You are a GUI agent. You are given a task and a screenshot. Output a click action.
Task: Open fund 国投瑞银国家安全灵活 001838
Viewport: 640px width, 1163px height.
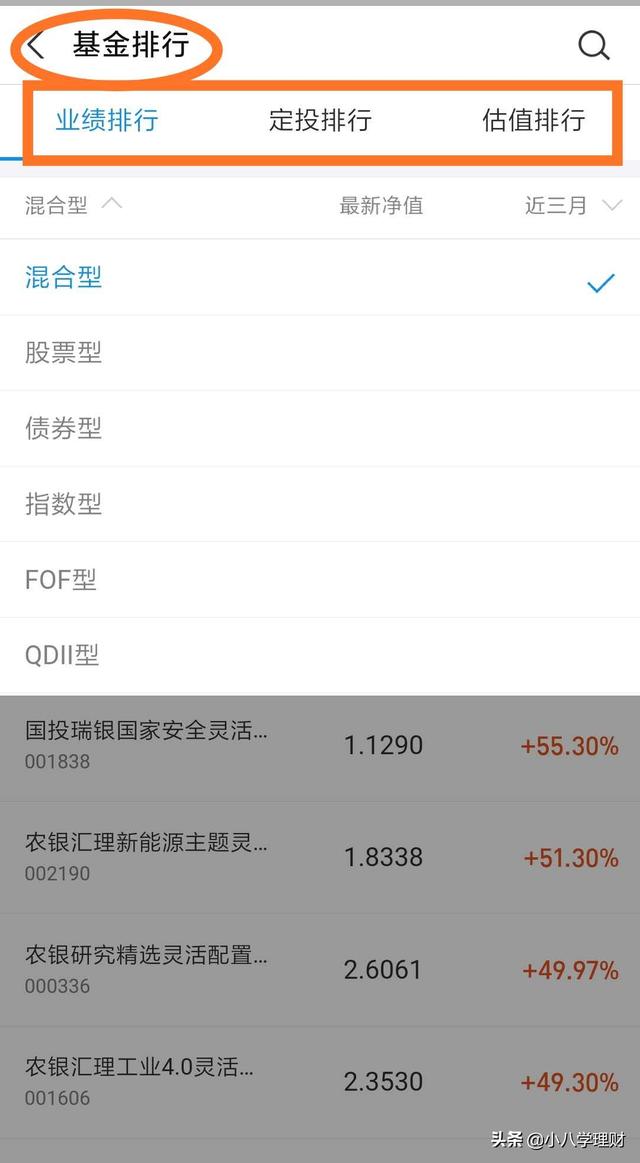click(320, 745)
